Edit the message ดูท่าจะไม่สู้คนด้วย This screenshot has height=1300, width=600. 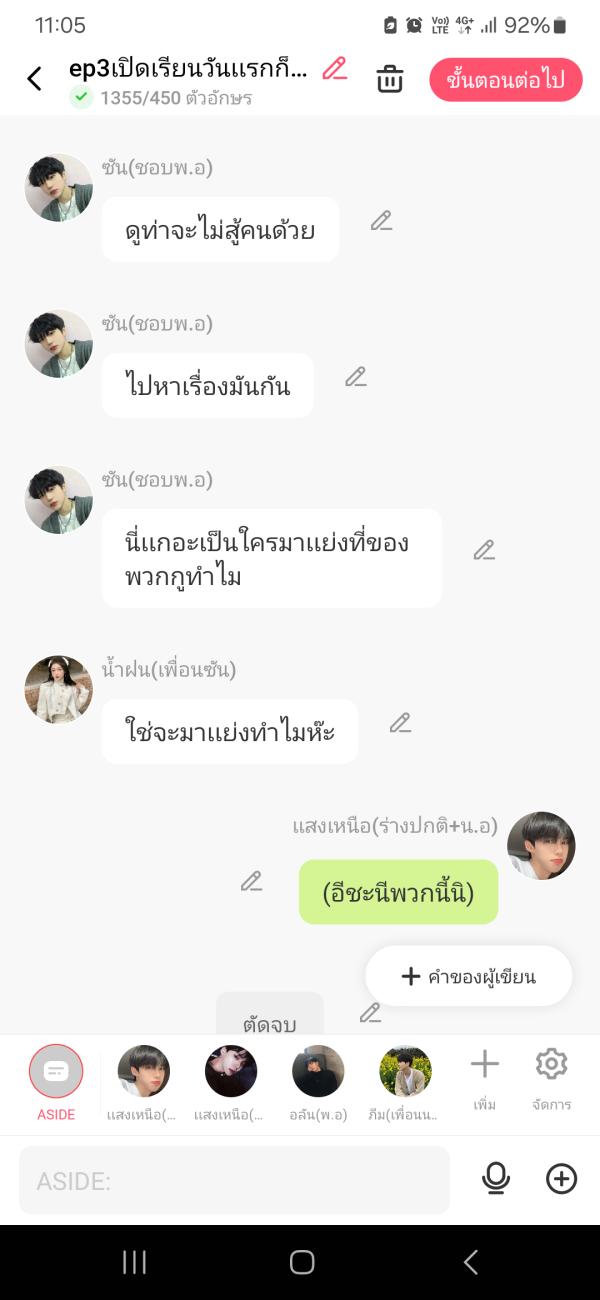point(381,221)
